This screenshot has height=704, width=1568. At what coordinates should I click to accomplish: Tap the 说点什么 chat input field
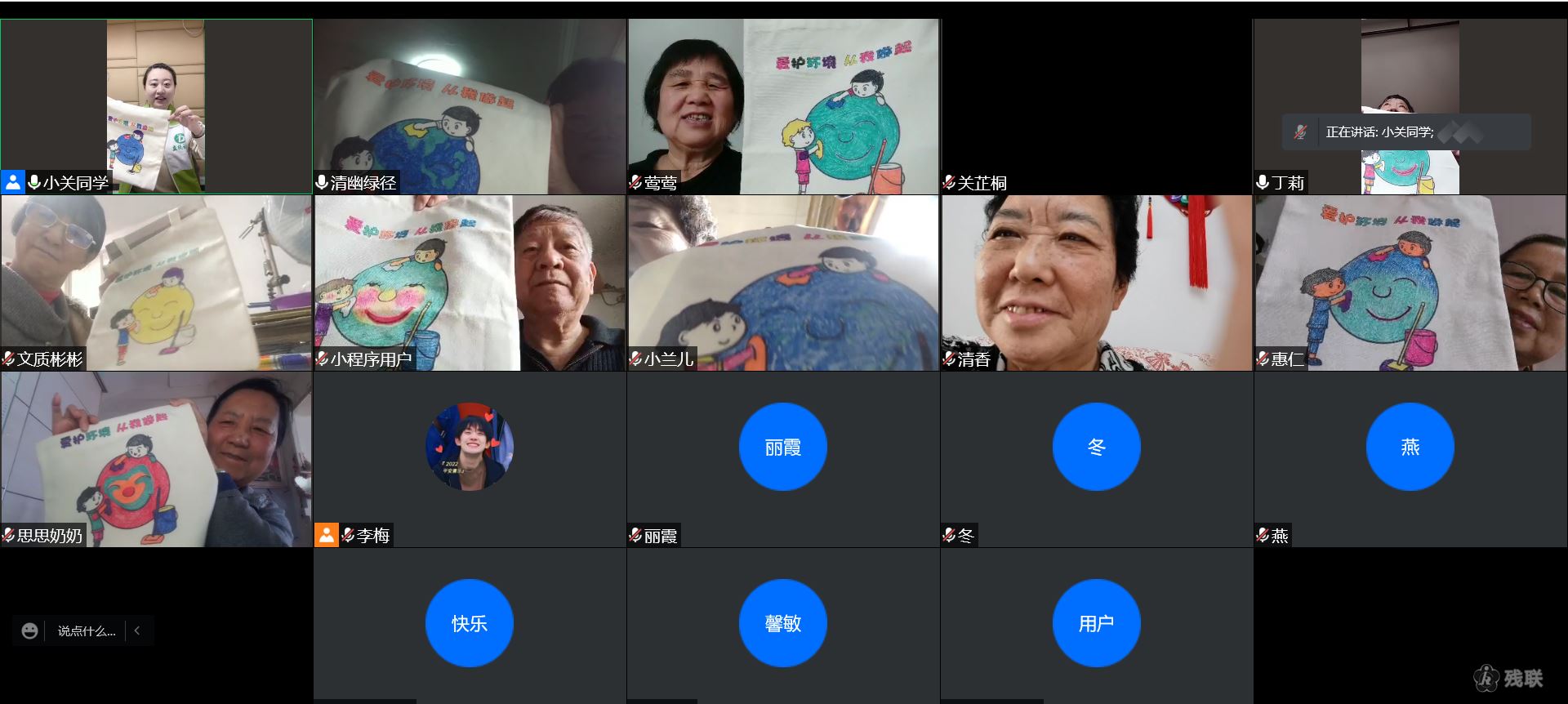coord(86,630)
